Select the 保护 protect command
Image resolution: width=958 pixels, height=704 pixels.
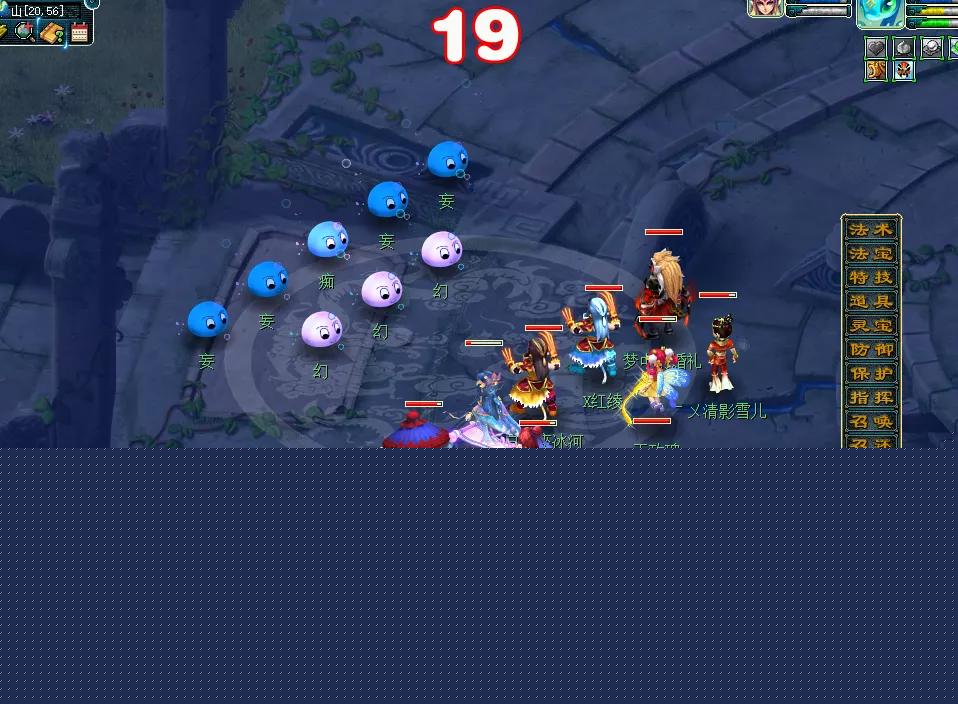coord(871,373)
